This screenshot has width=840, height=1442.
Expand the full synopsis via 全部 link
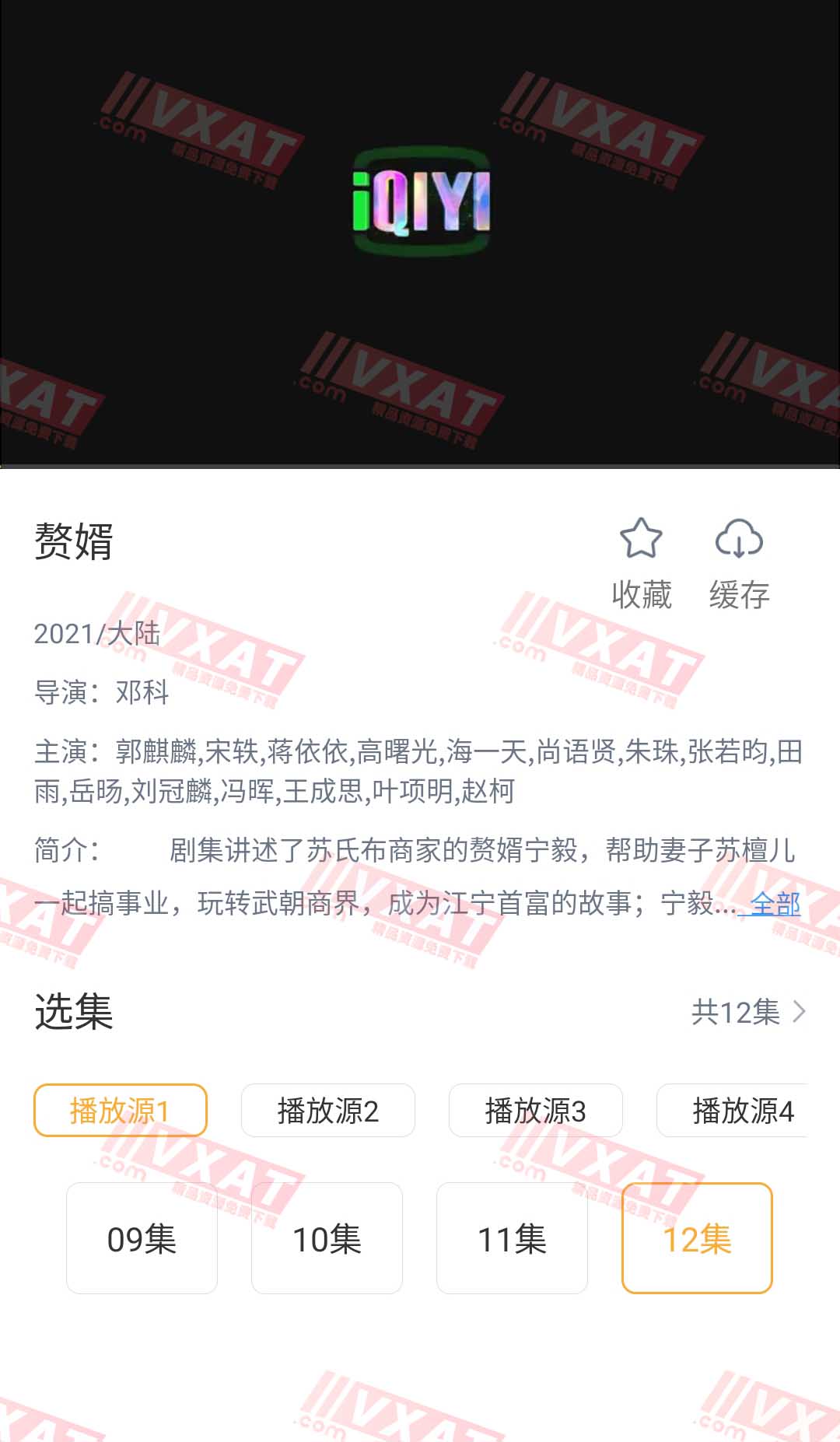(x=775, y=904)
